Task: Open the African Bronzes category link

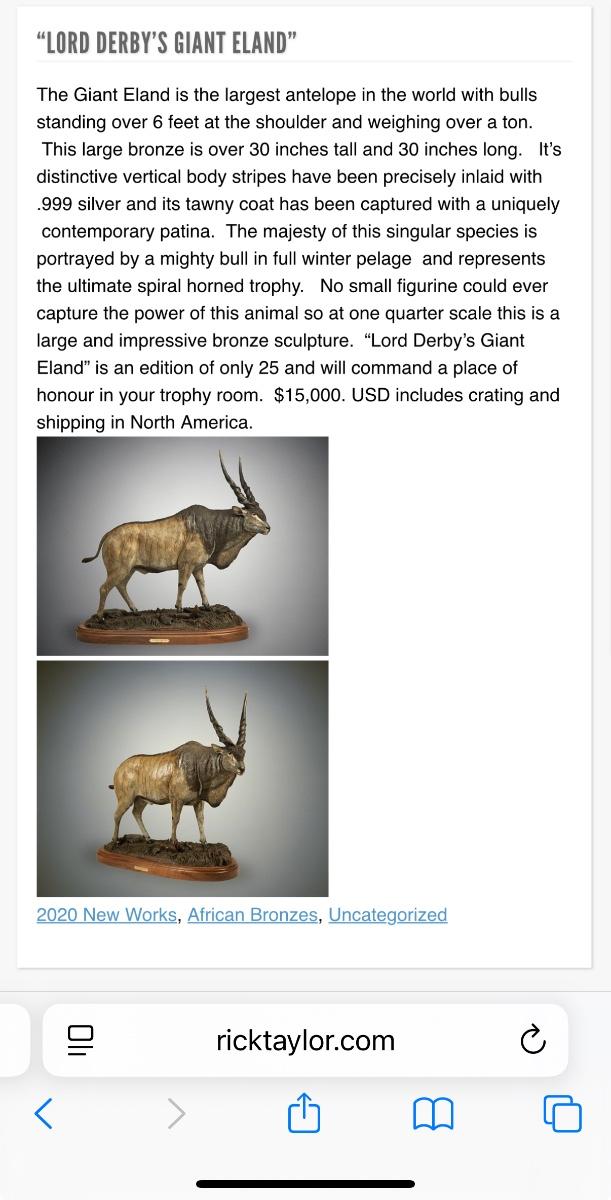Action: [x=253, y=914]
